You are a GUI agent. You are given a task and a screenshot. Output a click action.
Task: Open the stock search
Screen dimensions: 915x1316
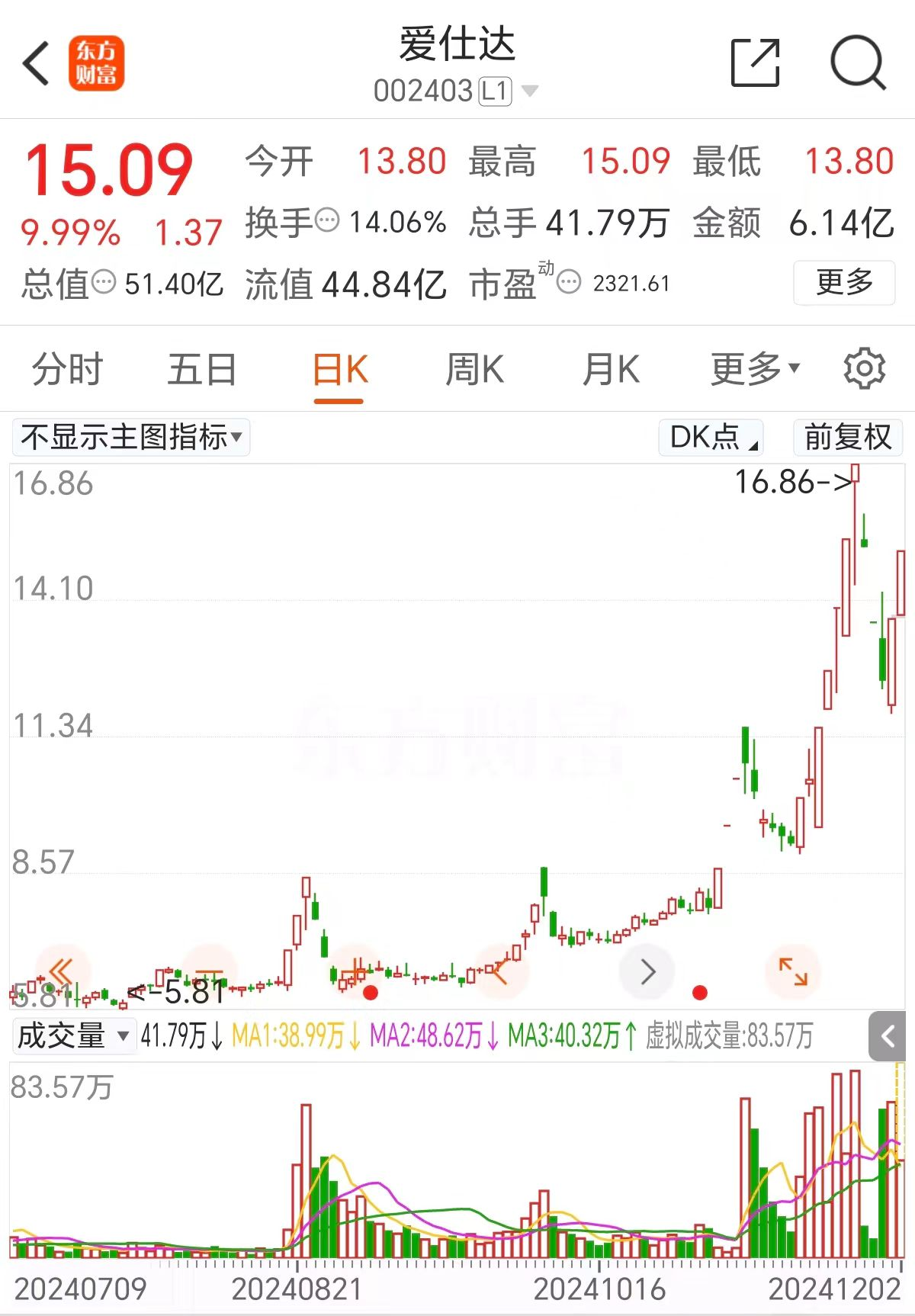coord(858,63)
